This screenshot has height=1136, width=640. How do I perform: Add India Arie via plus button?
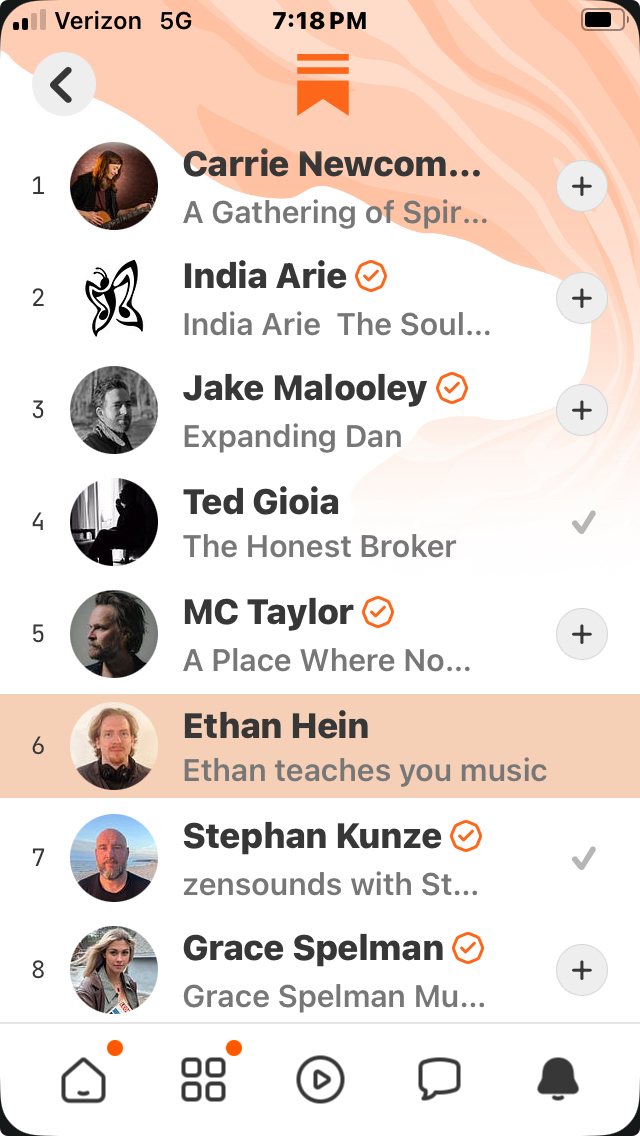(x=582, y=298)
